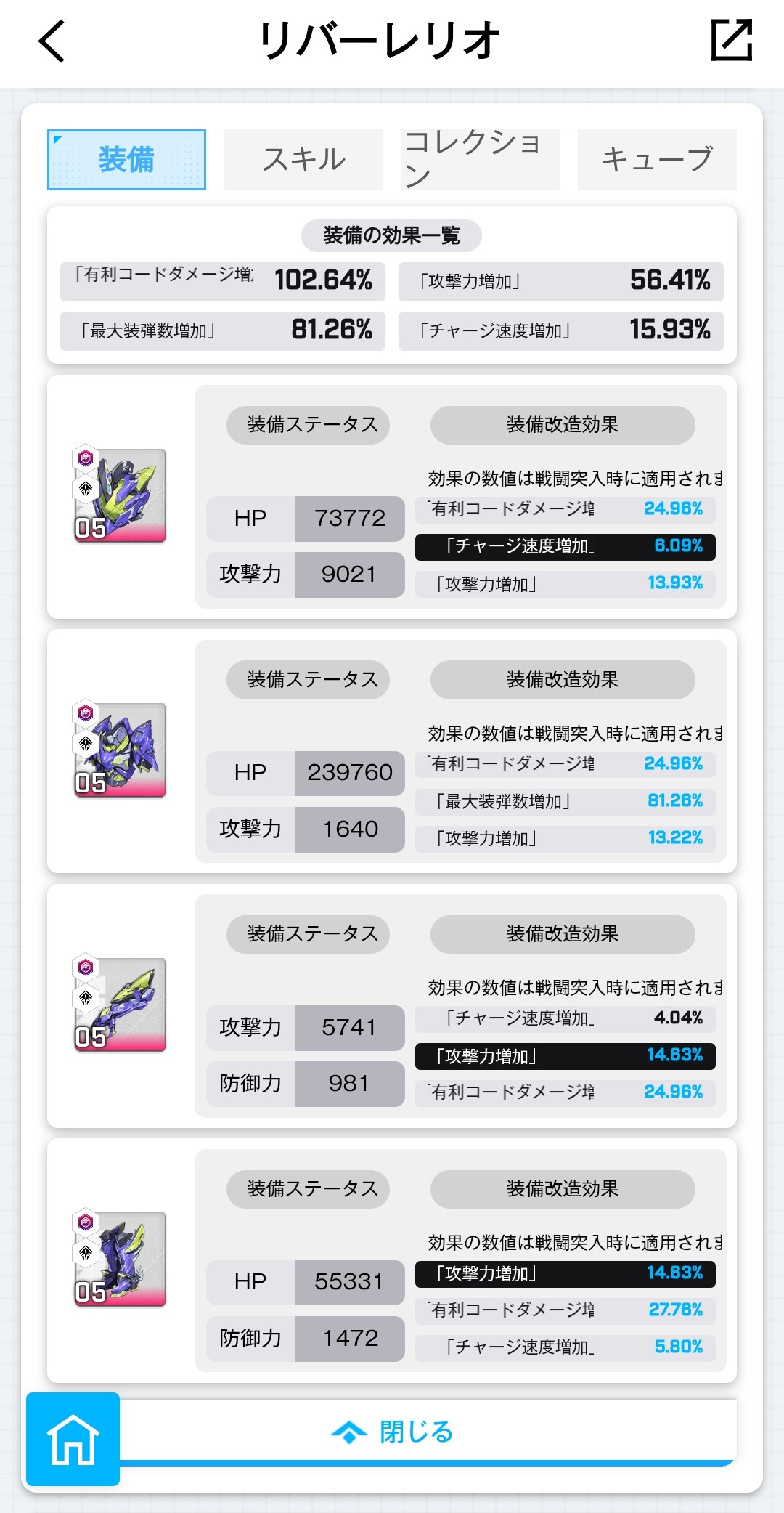The height and width of the screenshot is (1513, 784).
Task: Select the 装備 tab
Action: pyautogui.click(x=126, y=160)
